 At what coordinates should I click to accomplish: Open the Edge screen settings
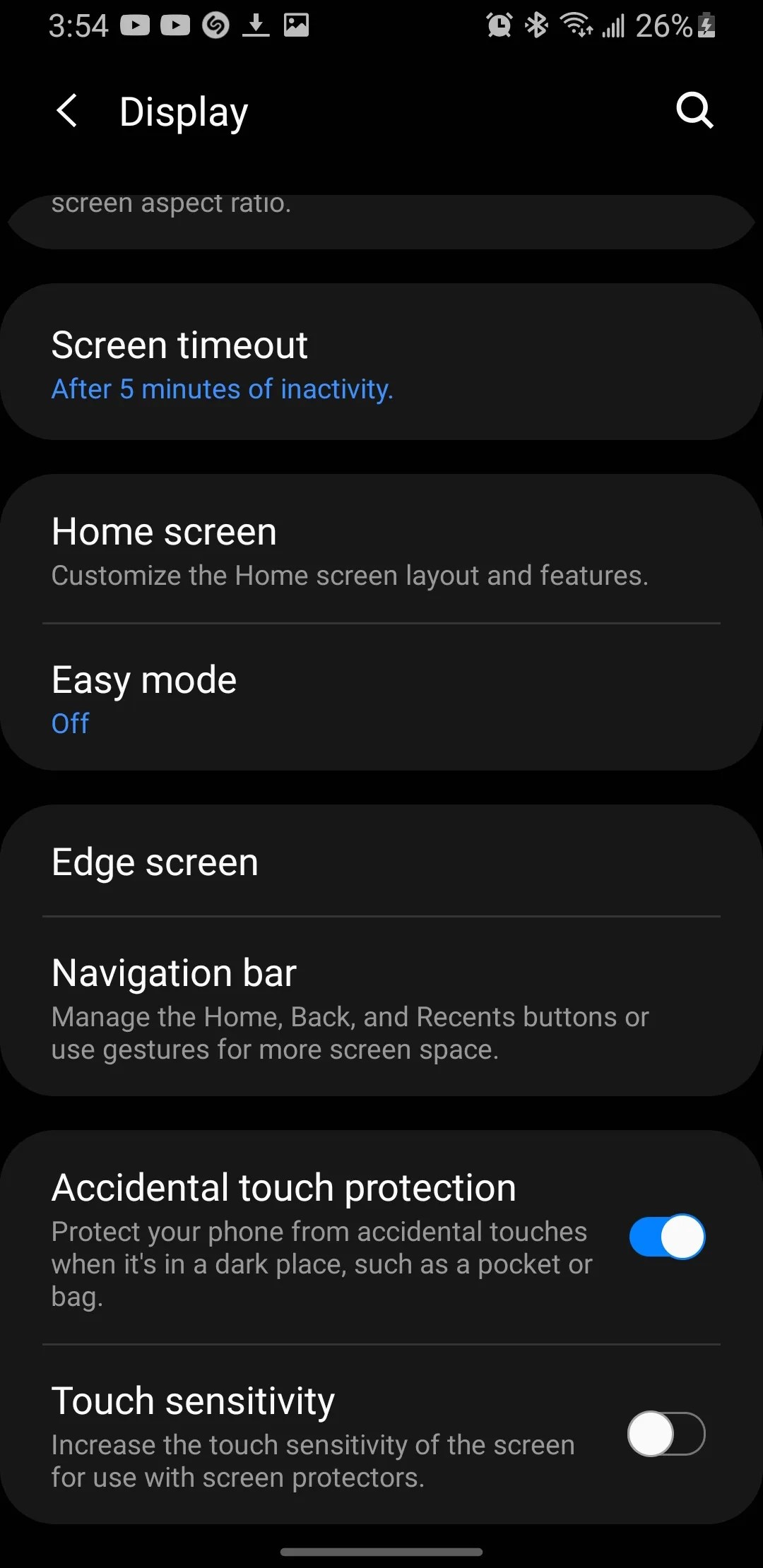coord(381,862)
